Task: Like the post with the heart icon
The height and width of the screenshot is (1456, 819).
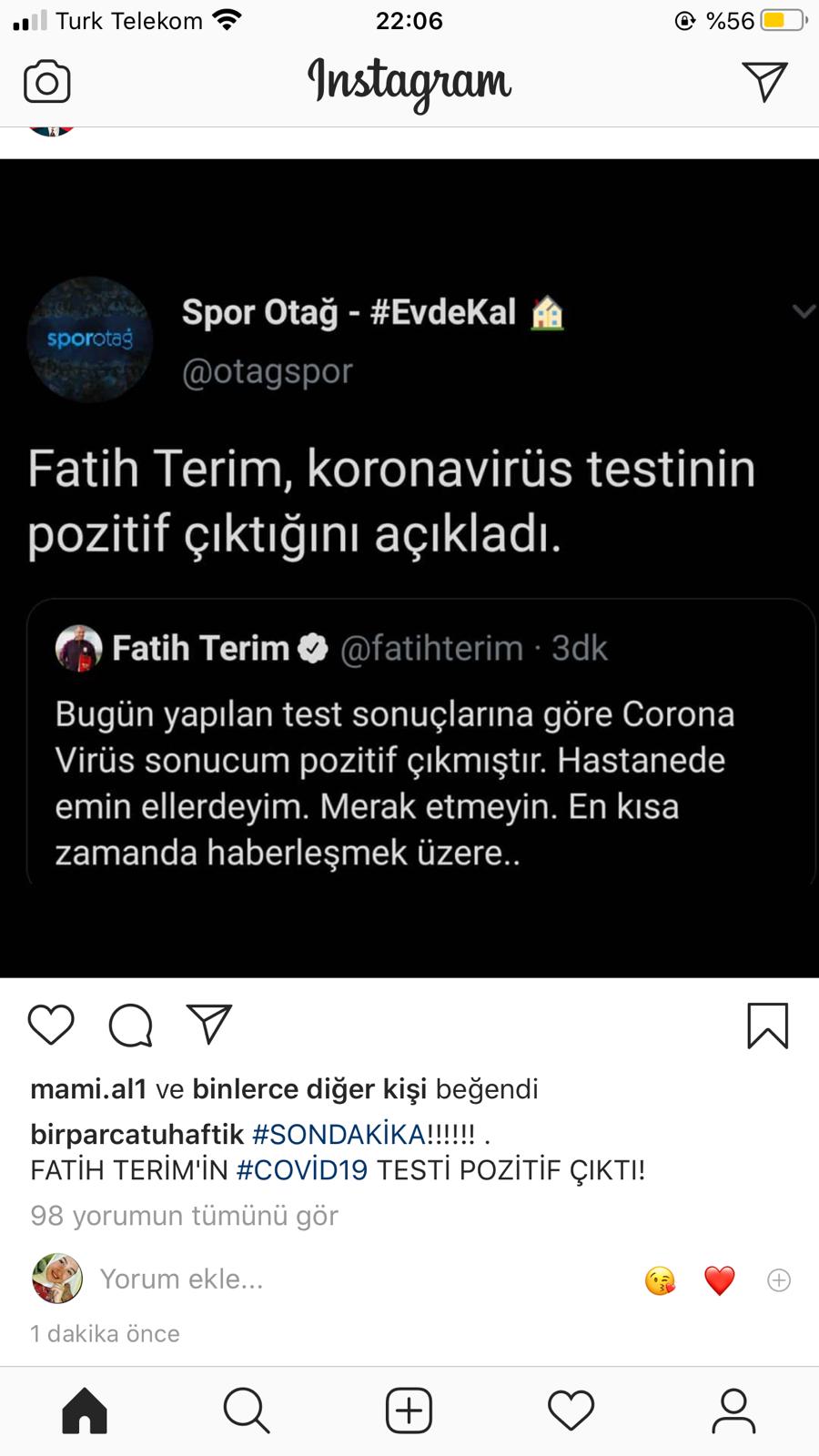Action: point(51,1025)
